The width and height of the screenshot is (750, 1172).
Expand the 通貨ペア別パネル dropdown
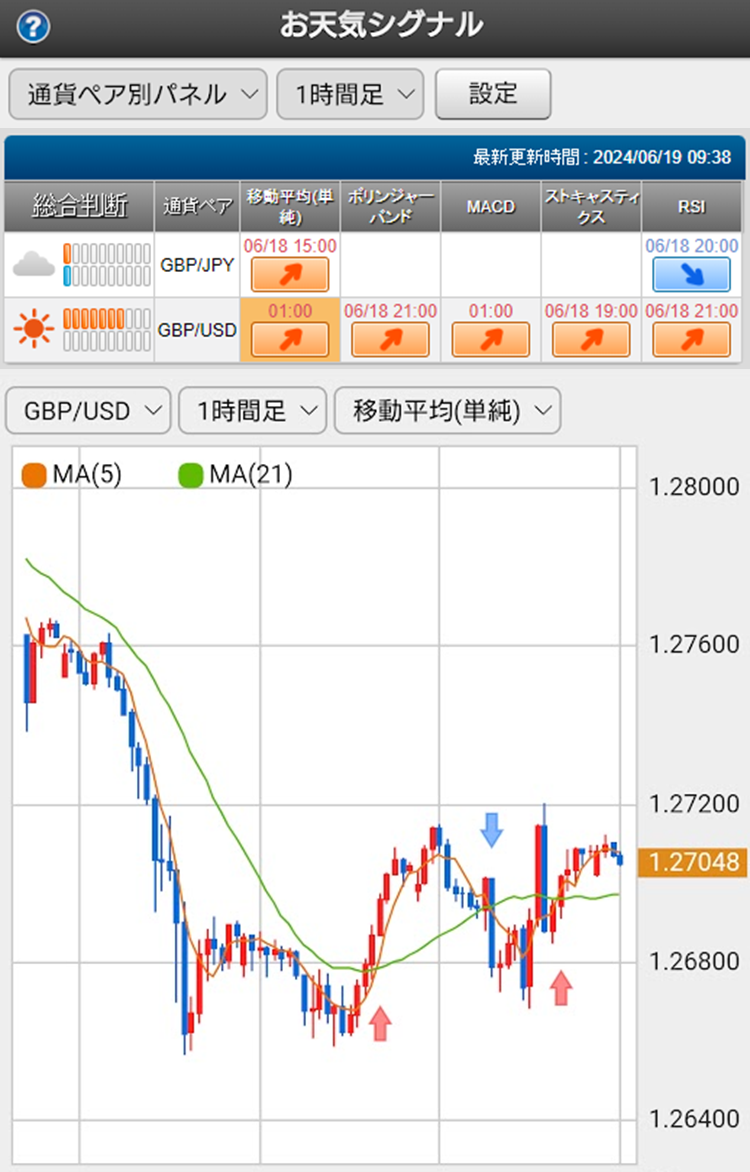click(138, 94)
